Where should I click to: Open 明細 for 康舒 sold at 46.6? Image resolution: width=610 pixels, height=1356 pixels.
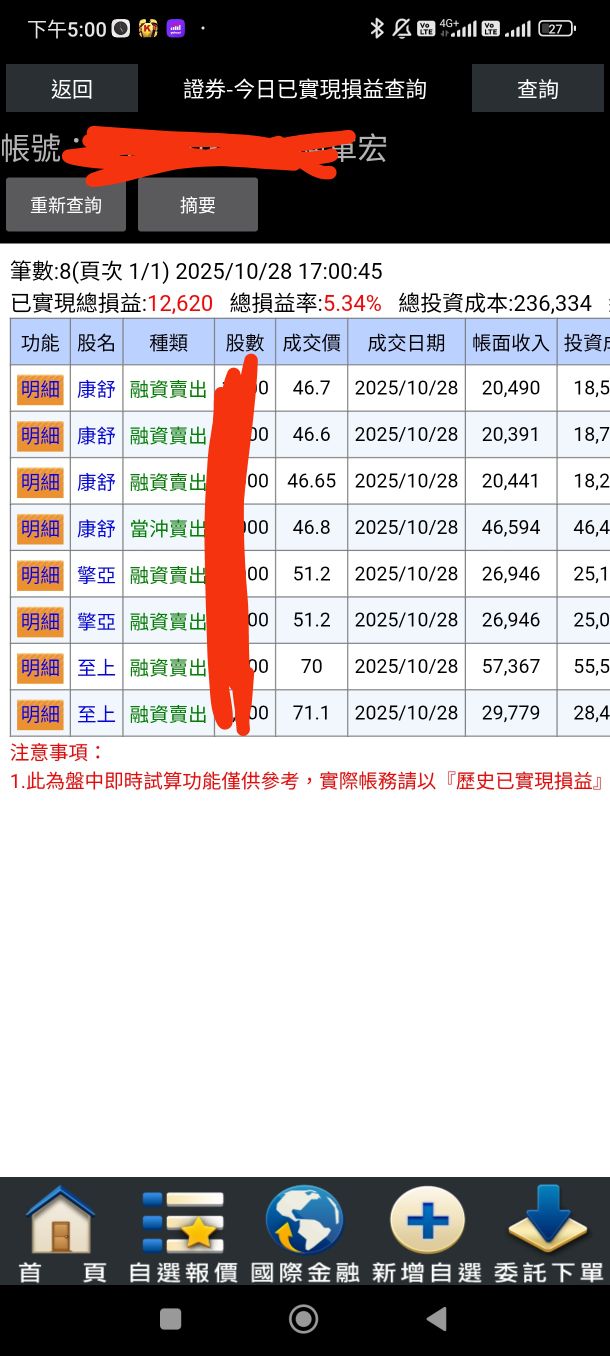coord(40,435)
